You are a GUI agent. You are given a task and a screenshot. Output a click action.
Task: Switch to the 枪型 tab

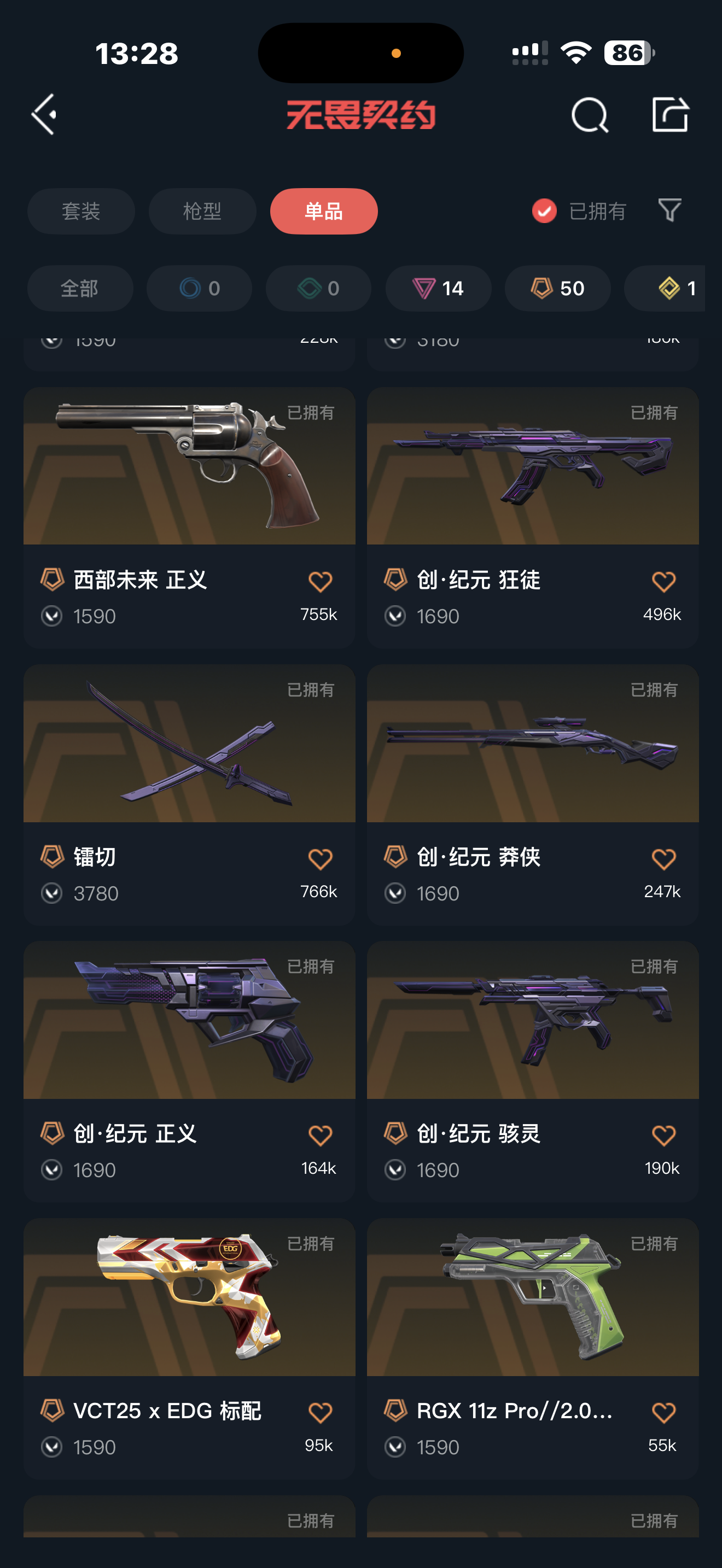(x=202, y=211)
